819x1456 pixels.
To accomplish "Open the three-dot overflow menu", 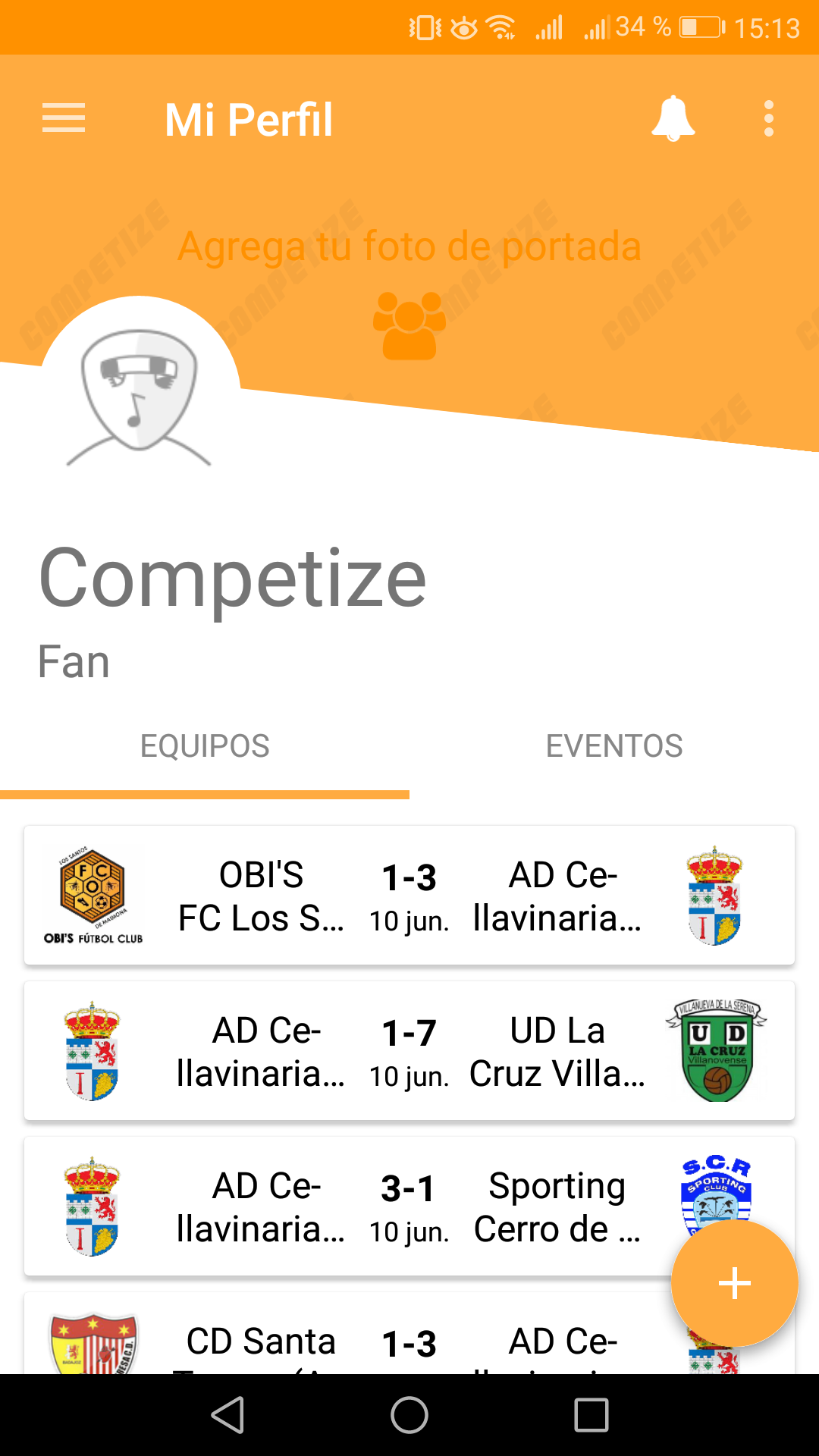I will click(x=768, y=118).
